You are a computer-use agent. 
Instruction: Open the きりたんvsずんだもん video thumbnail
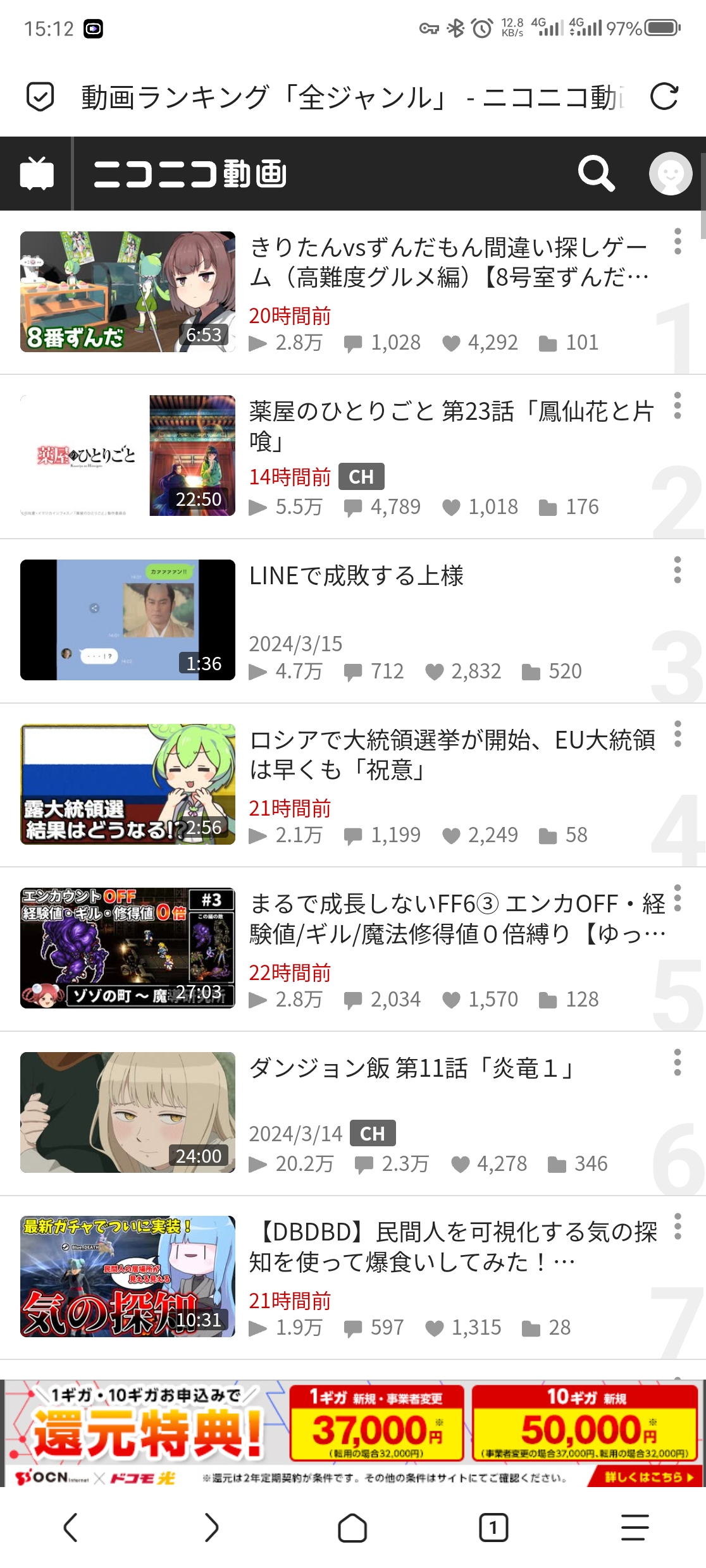coord(128,291)
